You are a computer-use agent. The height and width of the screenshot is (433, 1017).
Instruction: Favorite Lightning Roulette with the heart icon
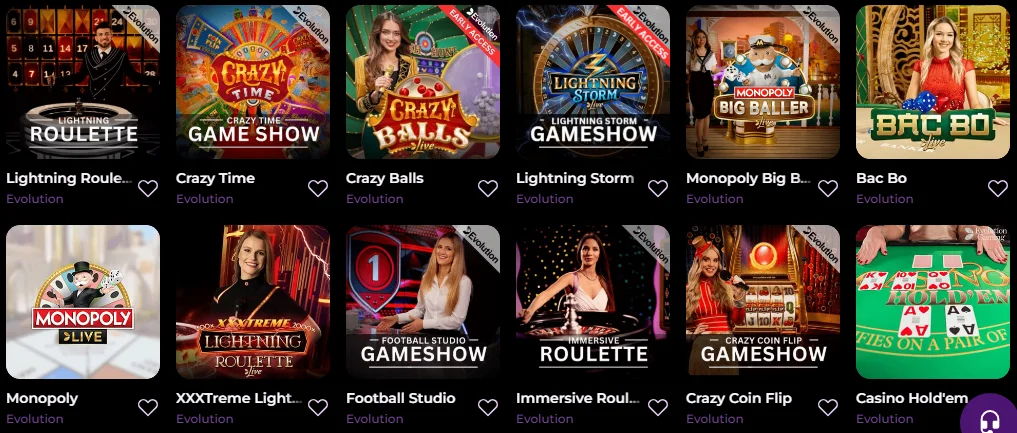click(x=148, y=188)
